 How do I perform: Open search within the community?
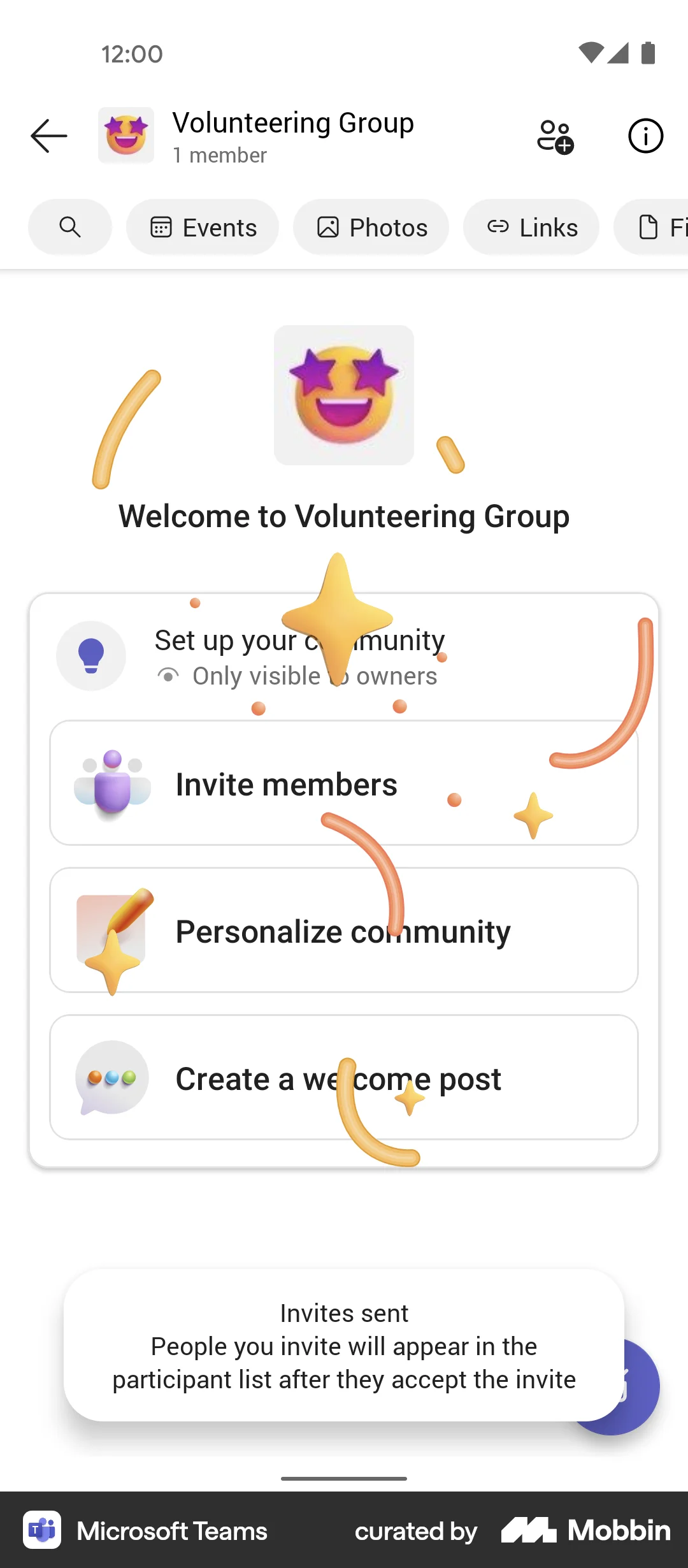click(69, 226)
